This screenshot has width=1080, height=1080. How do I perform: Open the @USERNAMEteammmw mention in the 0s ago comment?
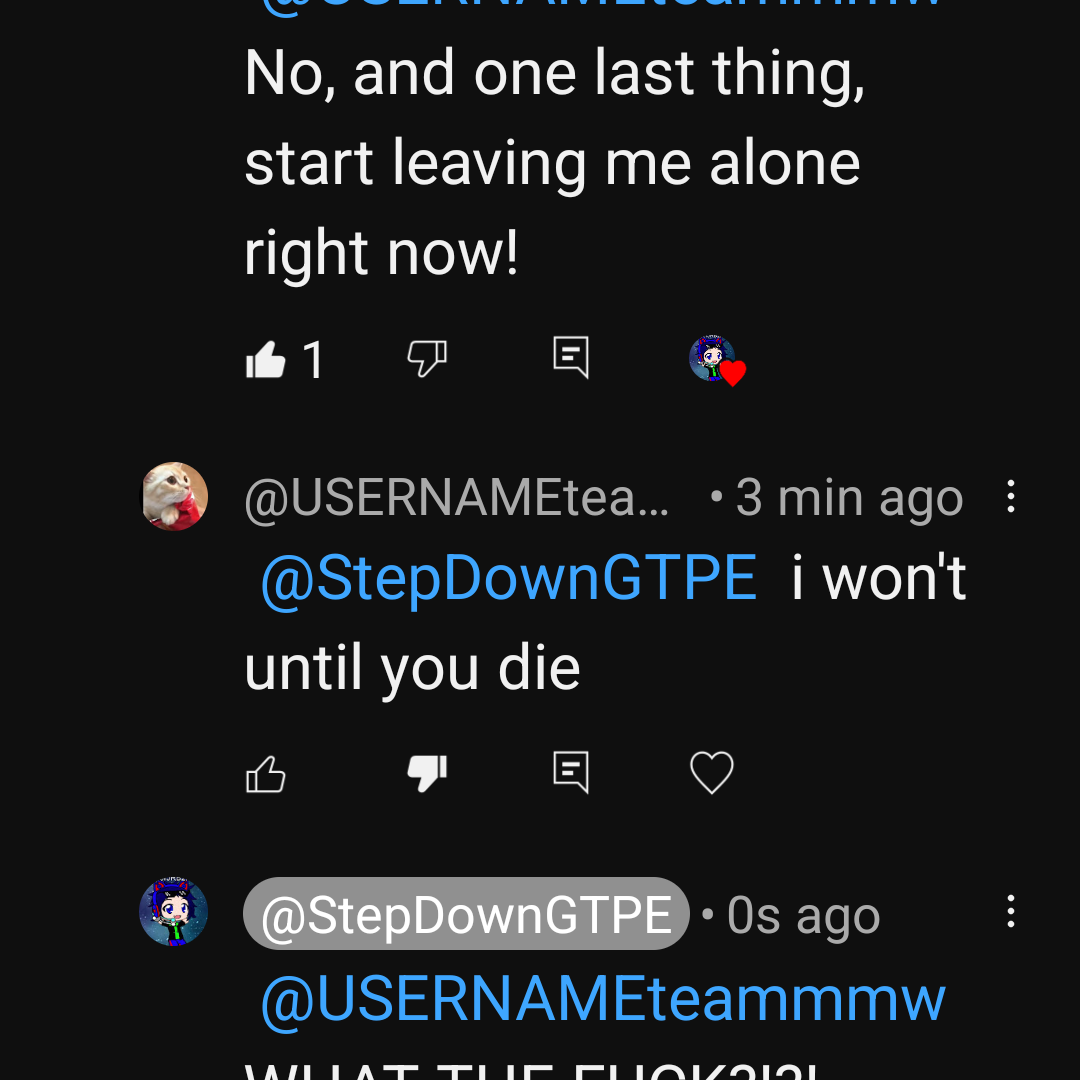pyautogui.click(x=602, y=999)
